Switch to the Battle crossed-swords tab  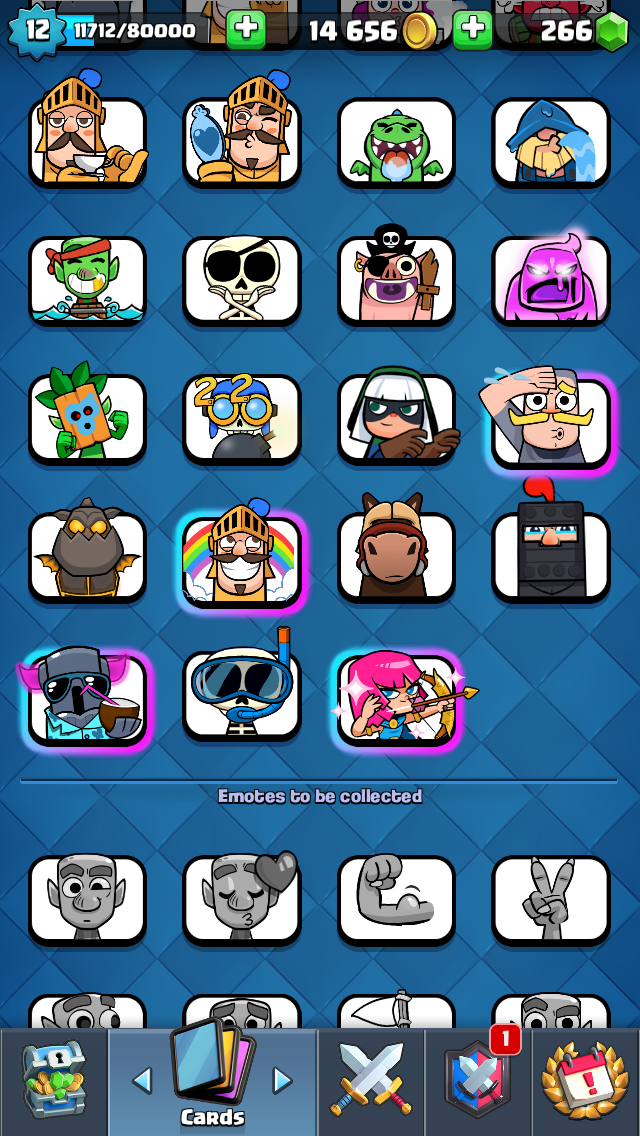[371, 1080]
